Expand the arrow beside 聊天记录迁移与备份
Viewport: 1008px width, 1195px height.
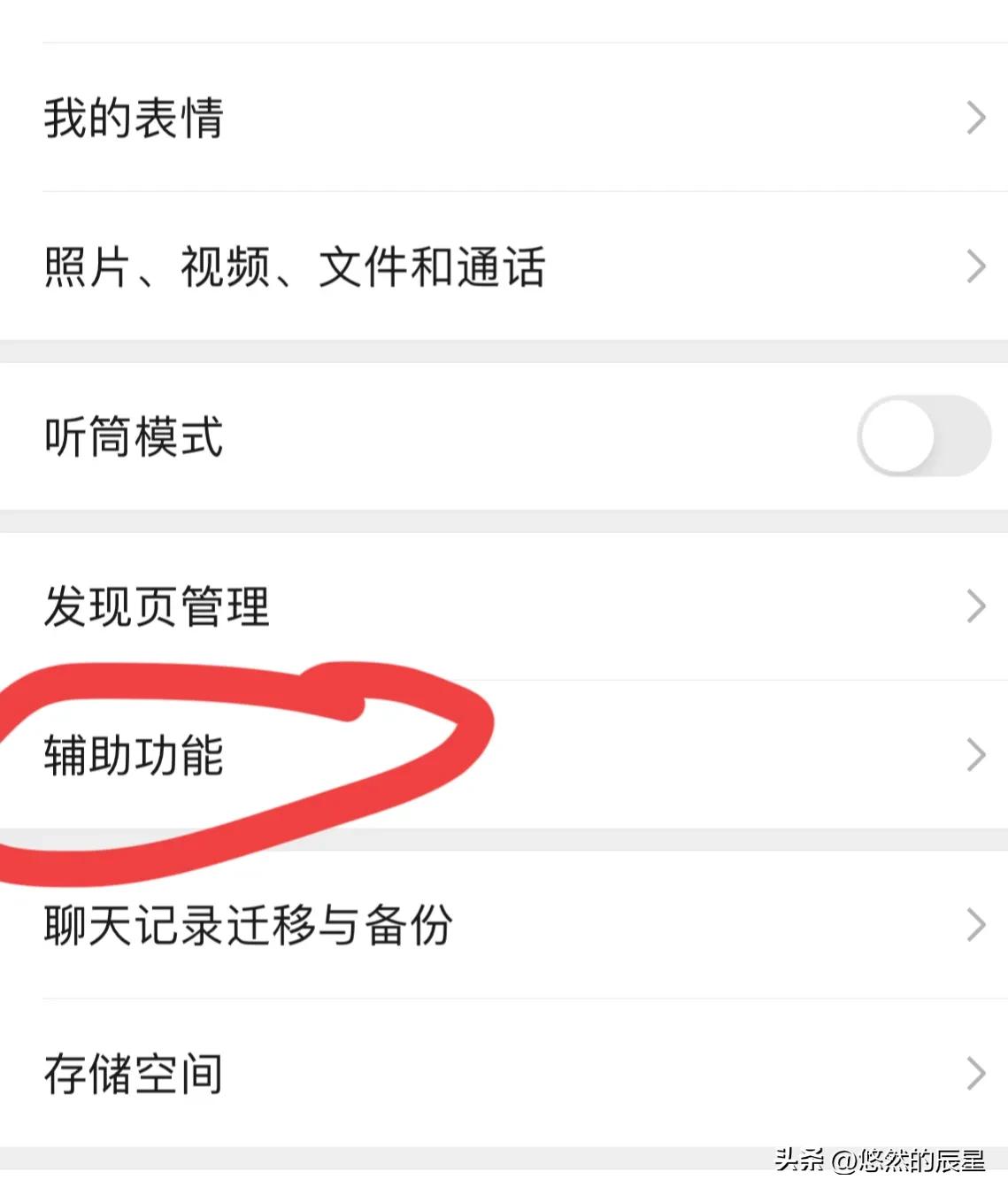tap(977, 926)
